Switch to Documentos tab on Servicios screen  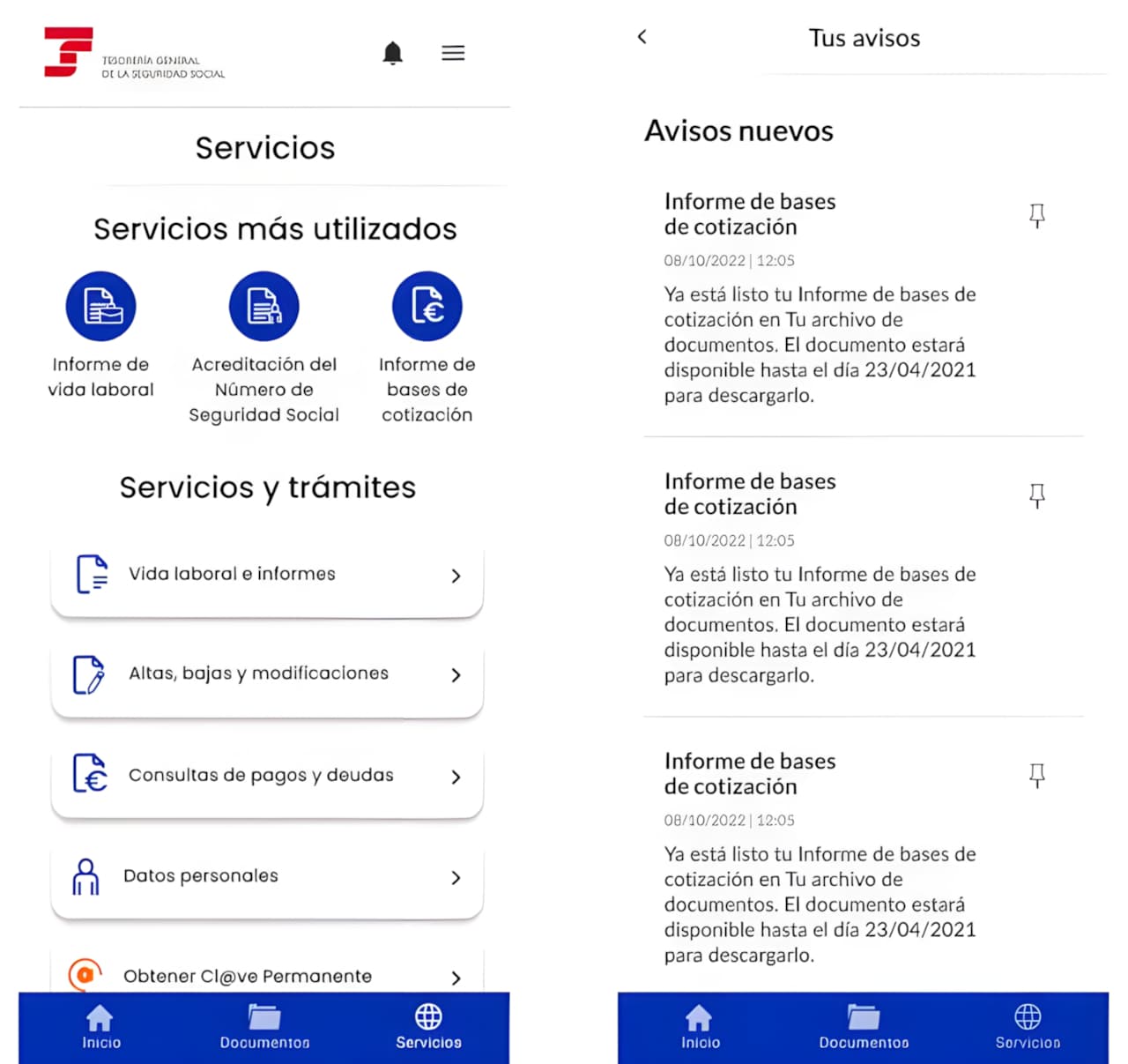(x=264, y=1027)
